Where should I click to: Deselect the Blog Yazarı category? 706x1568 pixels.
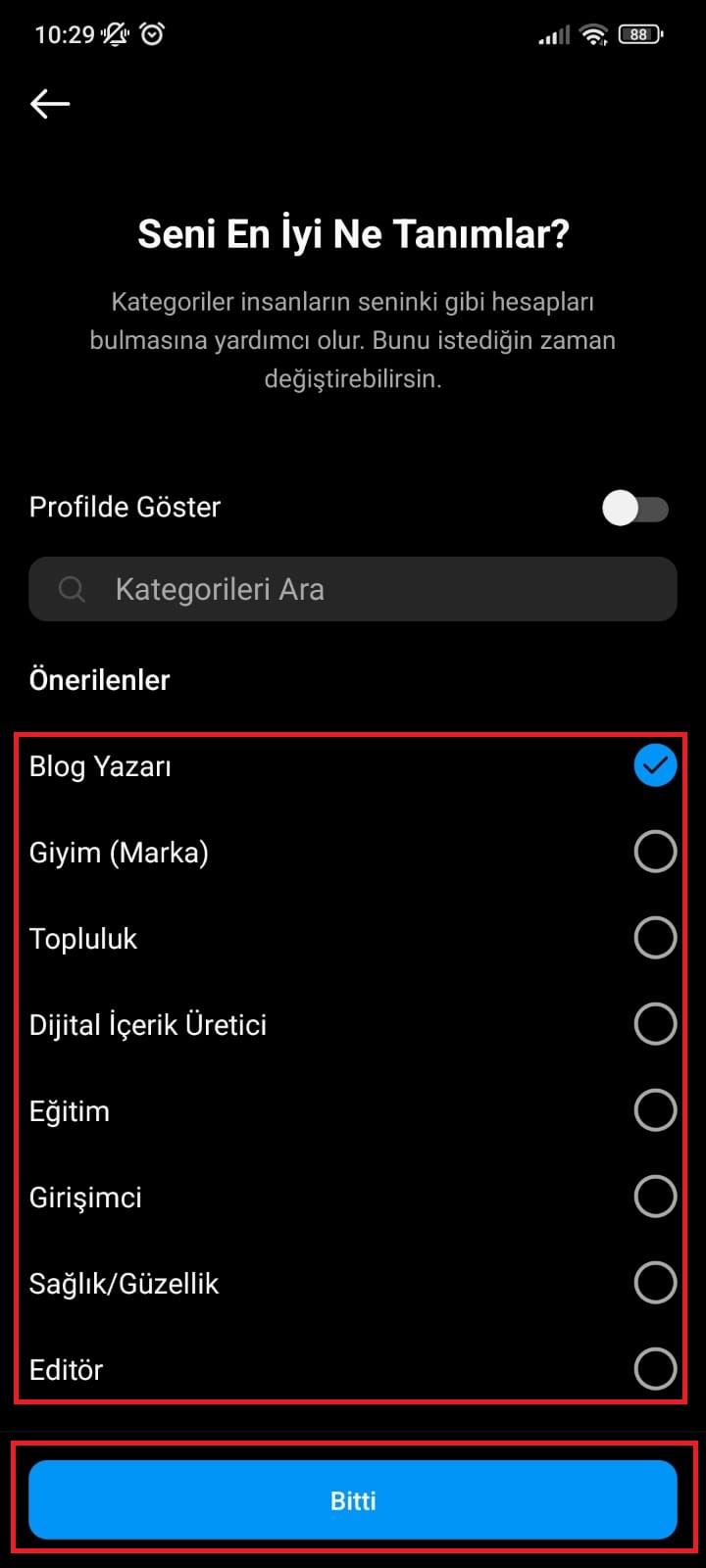point(655,765)
